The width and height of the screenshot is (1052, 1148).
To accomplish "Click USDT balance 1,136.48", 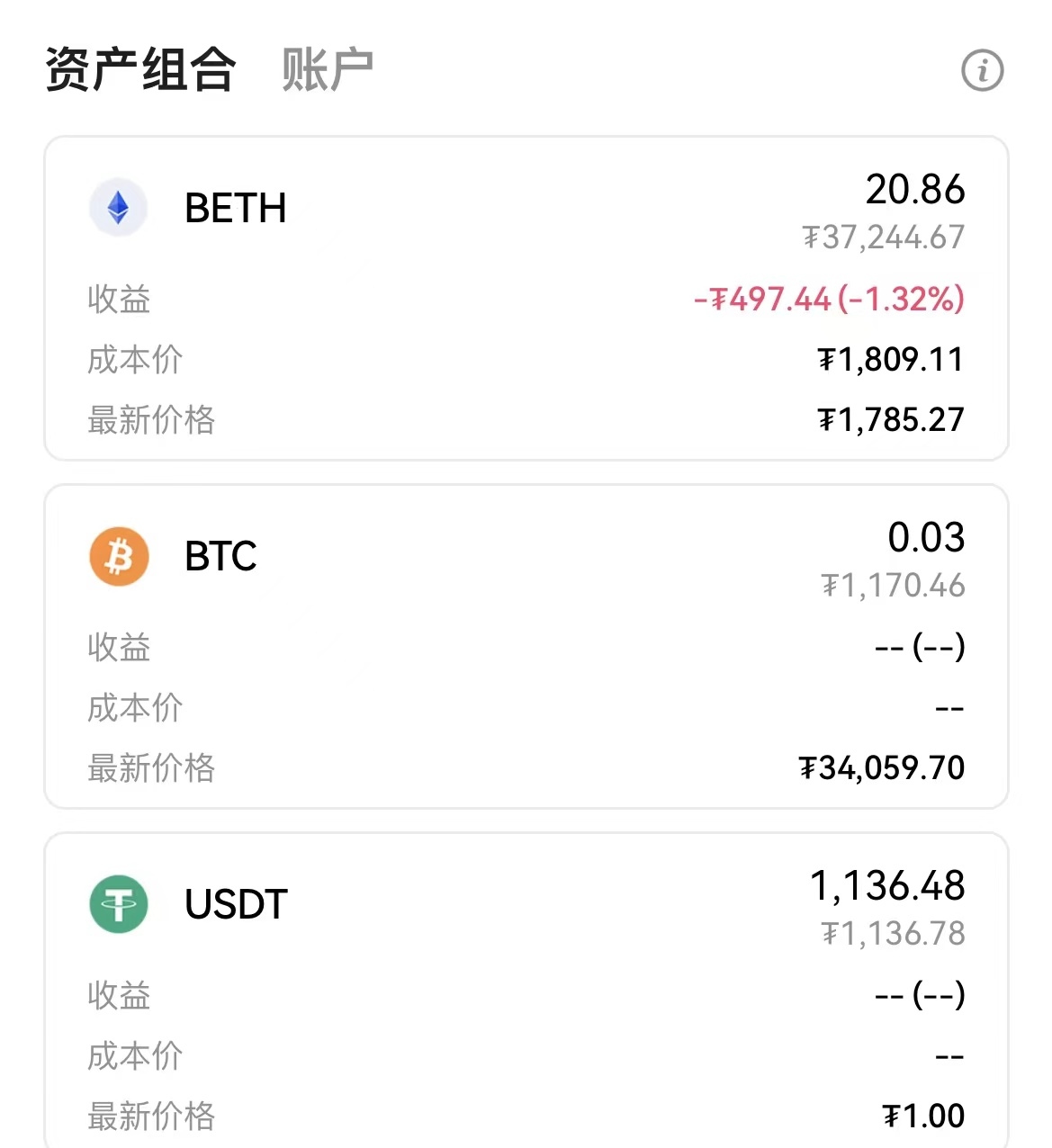I will pos(888,886).
